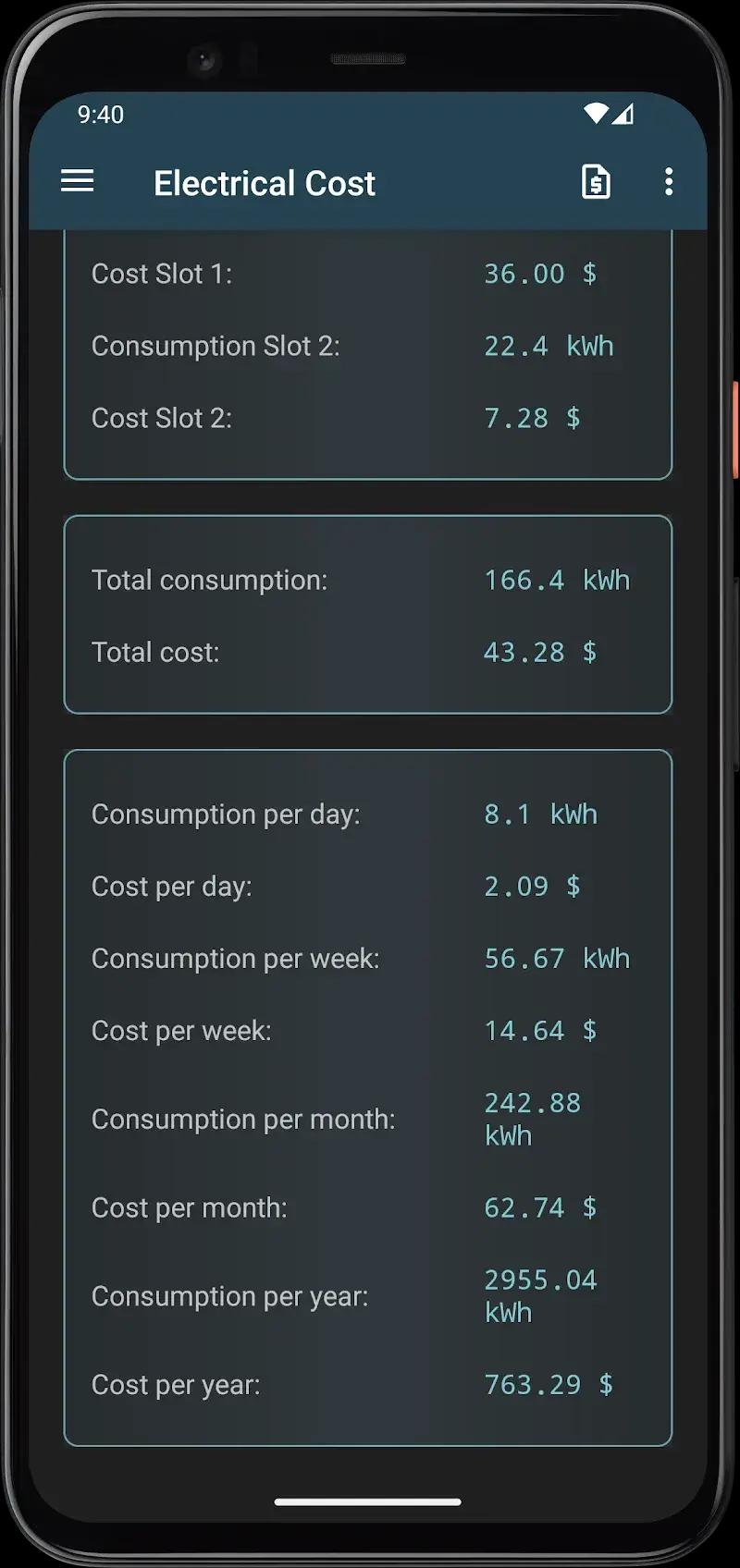Tap the Wi-Fi status icon
This screenshot has width=740, height=1568.
(595, 113)
